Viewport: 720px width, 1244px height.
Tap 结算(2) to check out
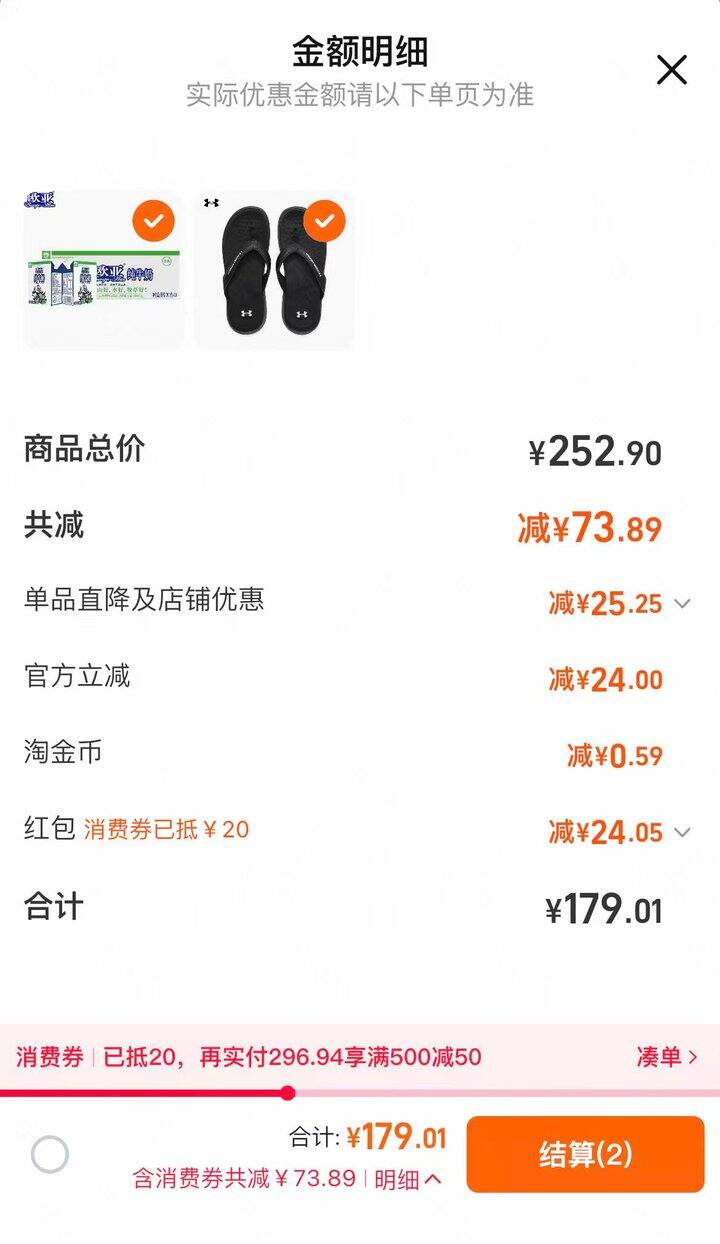tap(585, 1155)
